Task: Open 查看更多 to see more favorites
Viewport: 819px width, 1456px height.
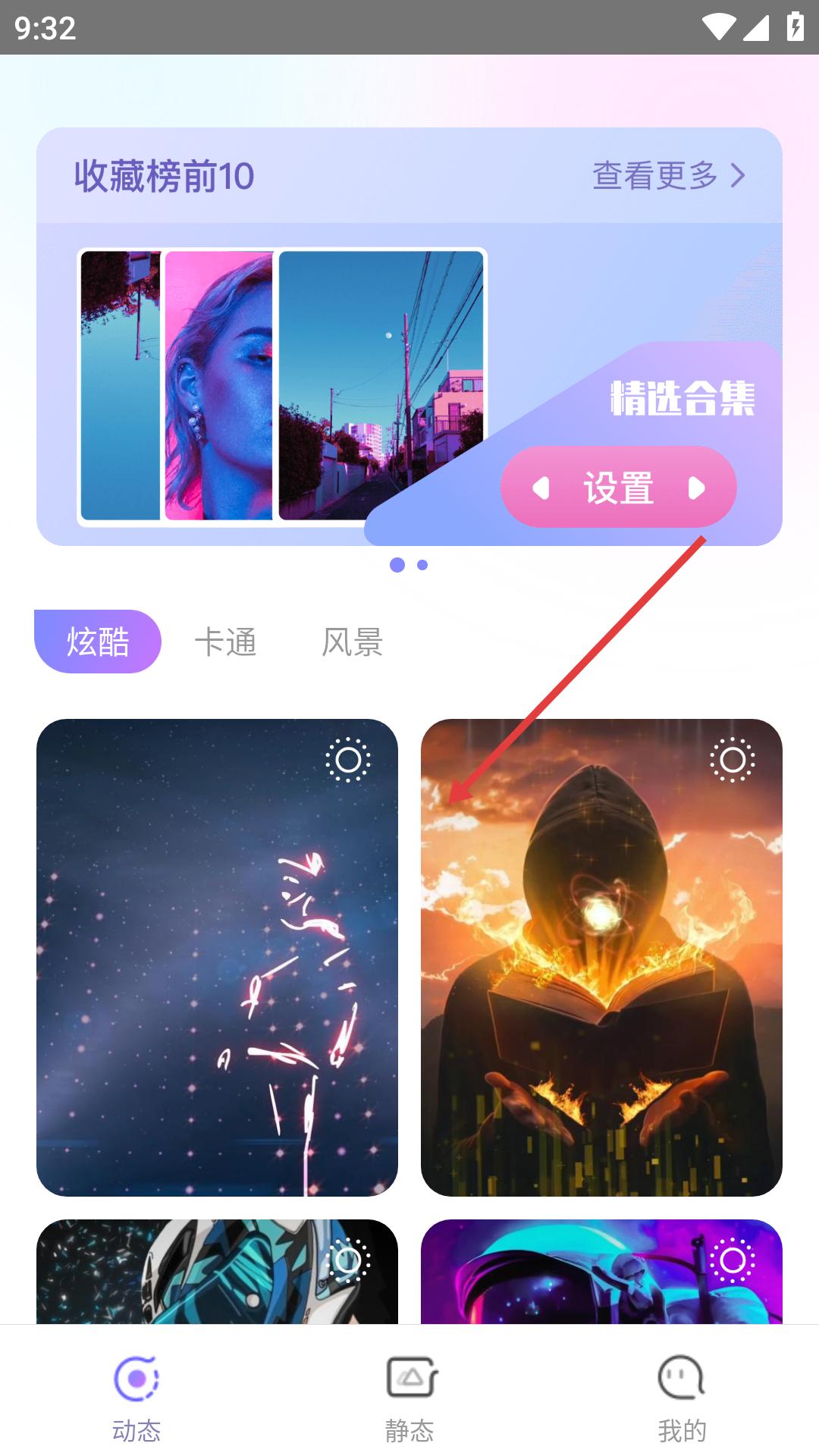Action: coord(669,175)
